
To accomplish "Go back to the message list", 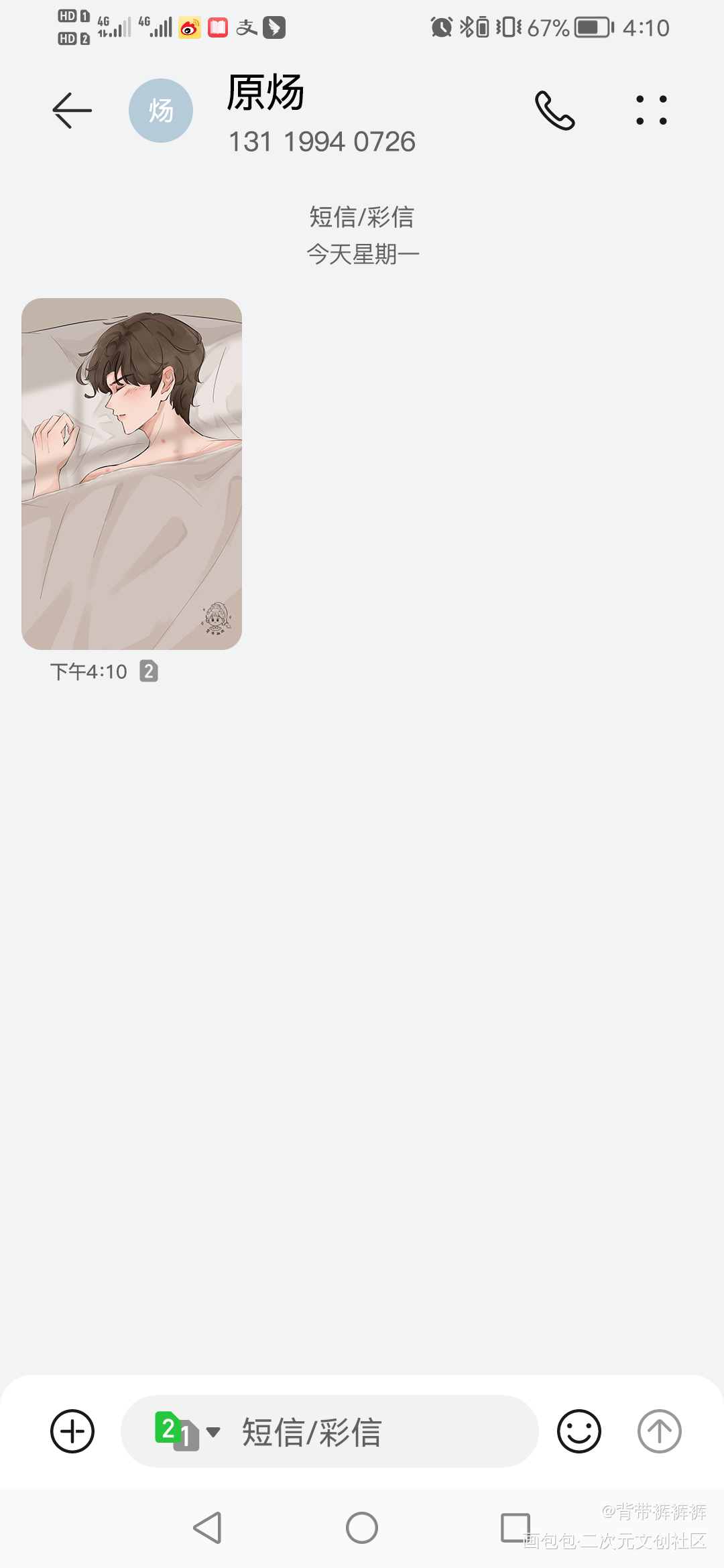I will (x=72, y=111).
